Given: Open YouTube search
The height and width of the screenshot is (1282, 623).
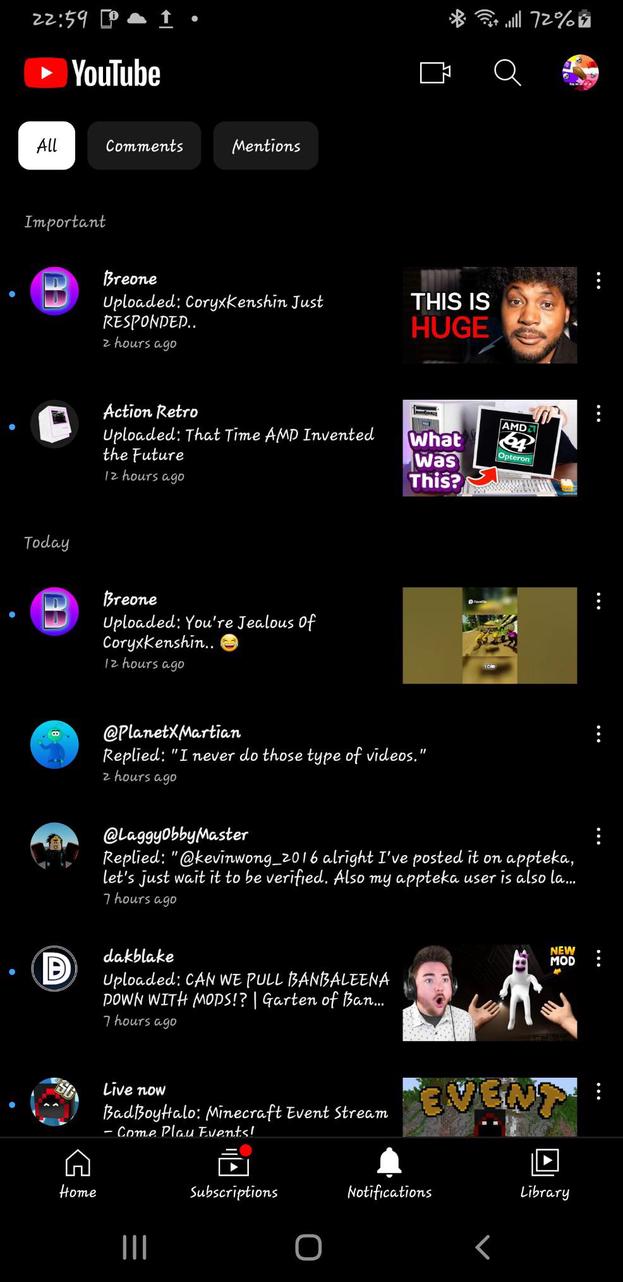Looking at the screenshot, I should (508, 73).
